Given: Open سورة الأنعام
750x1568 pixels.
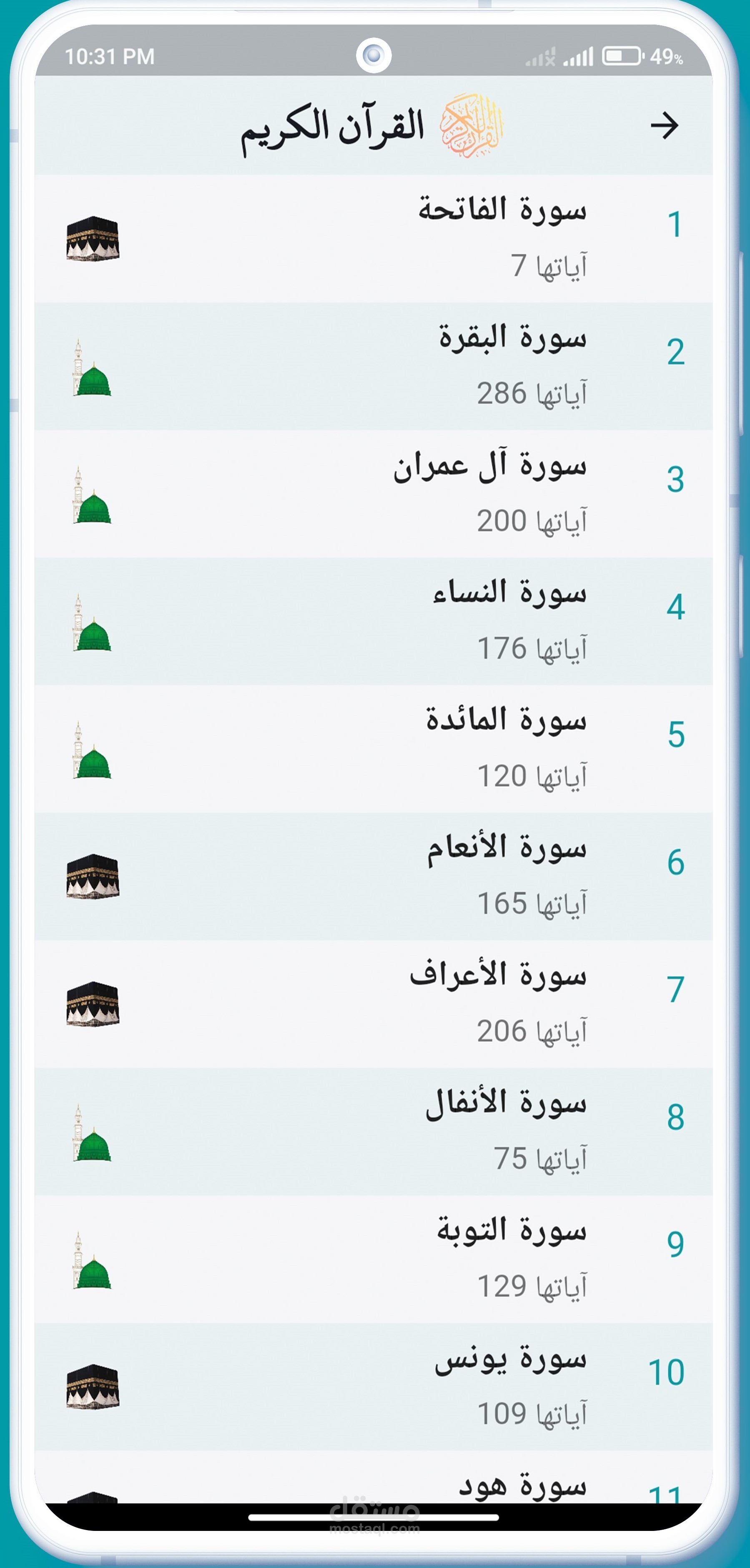Looking at the screenshot, I should (x=506, y=848).
